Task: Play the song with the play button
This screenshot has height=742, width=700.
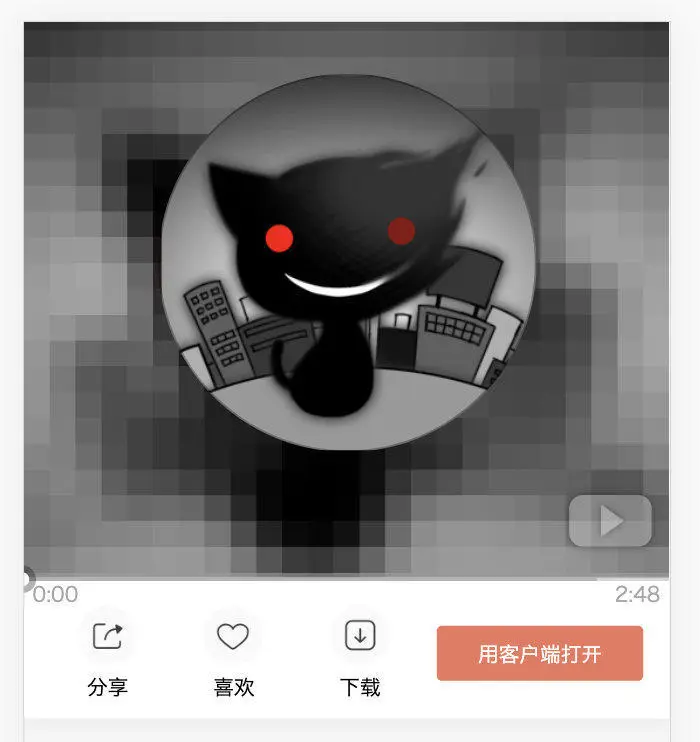Action: coord(610,521)
